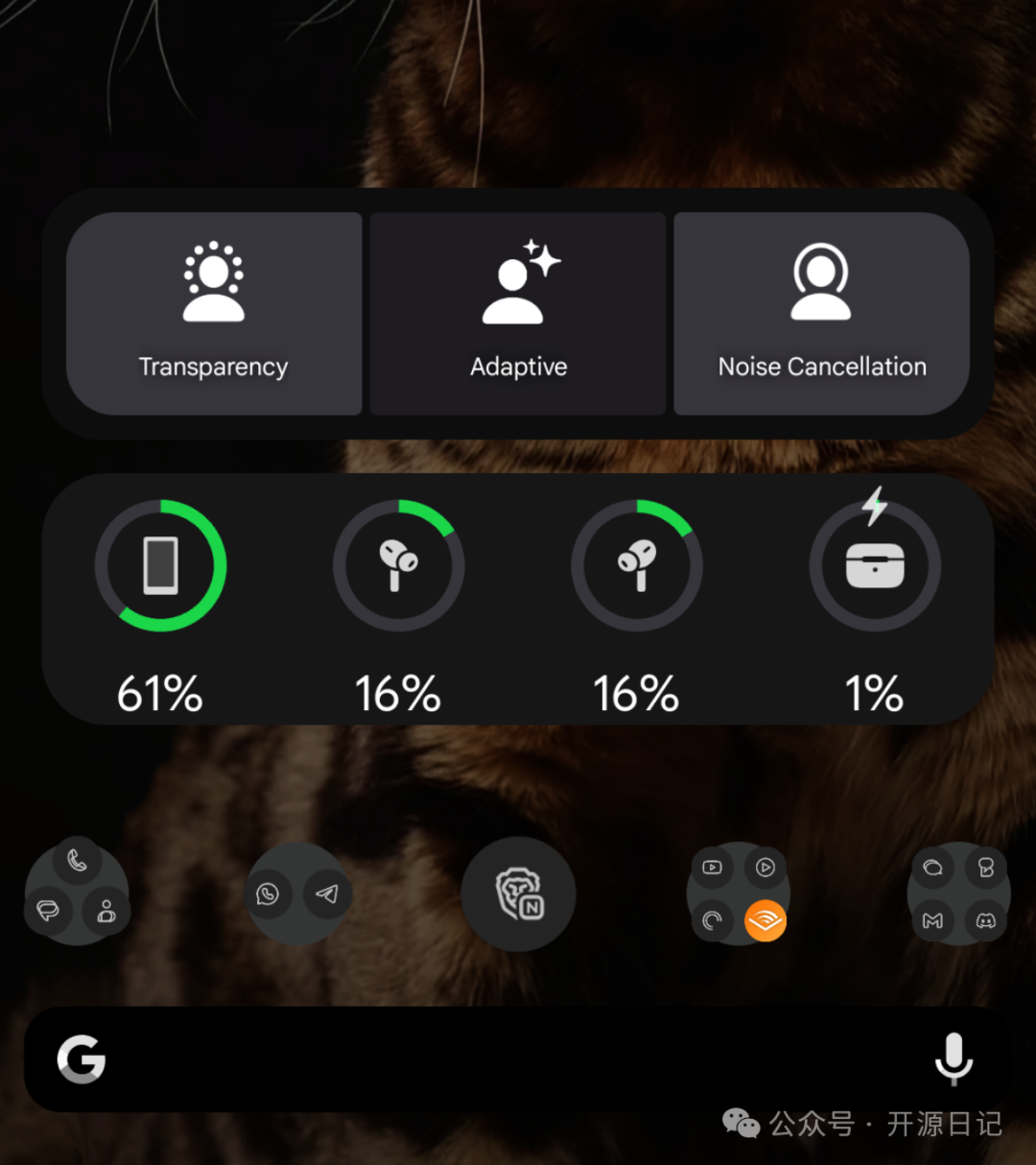Launch the Brave Nightly browser app

pos(518,894)
